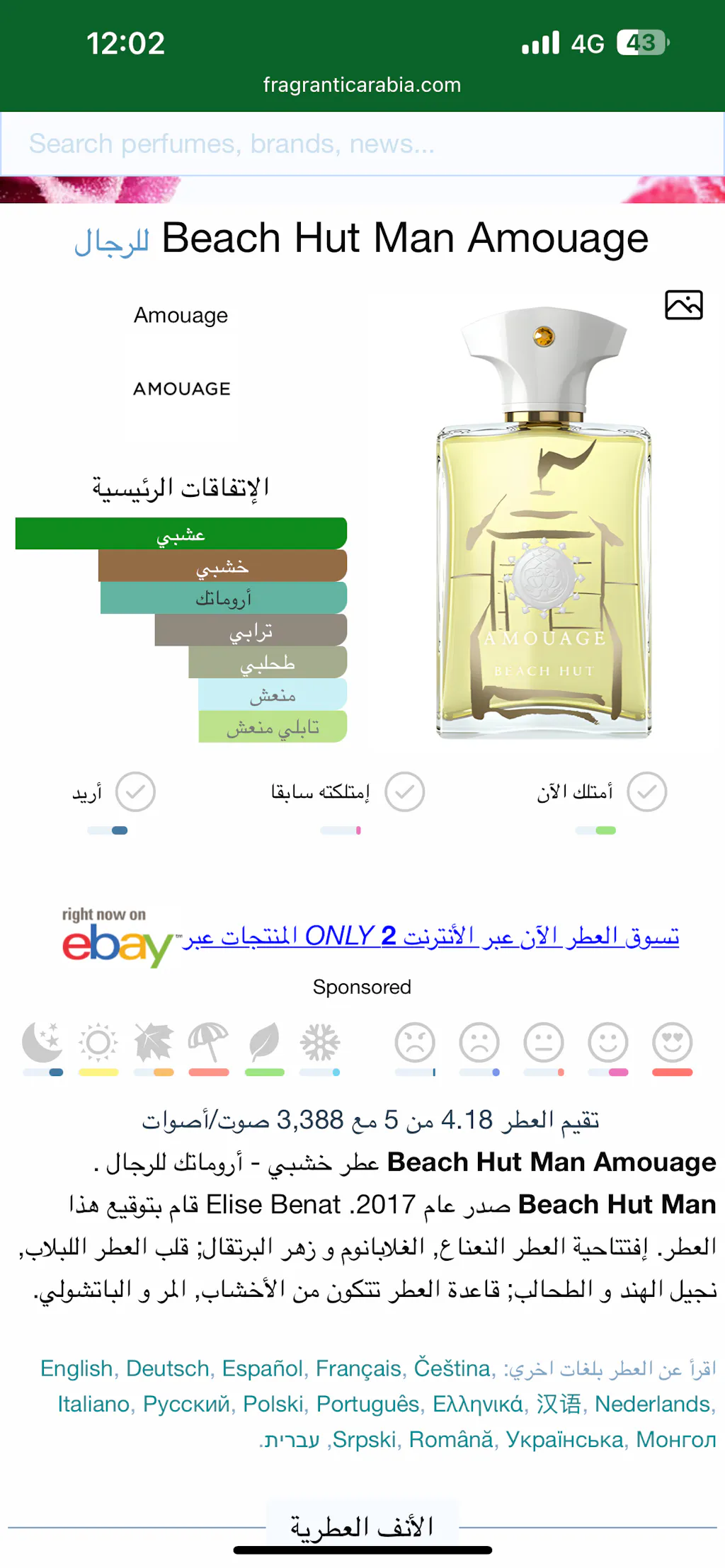Rate with the smiling like face
Screen dimensions: 725x1568
click(608, 1042)
